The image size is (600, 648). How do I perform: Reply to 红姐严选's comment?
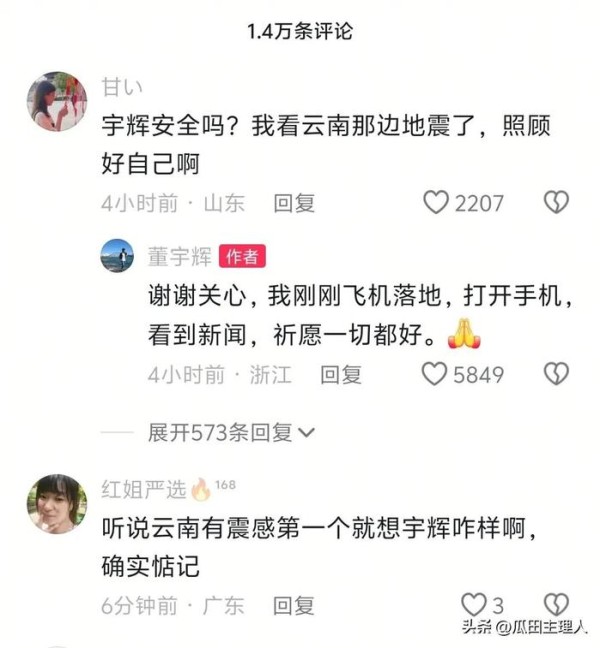[x=294, y=605]
